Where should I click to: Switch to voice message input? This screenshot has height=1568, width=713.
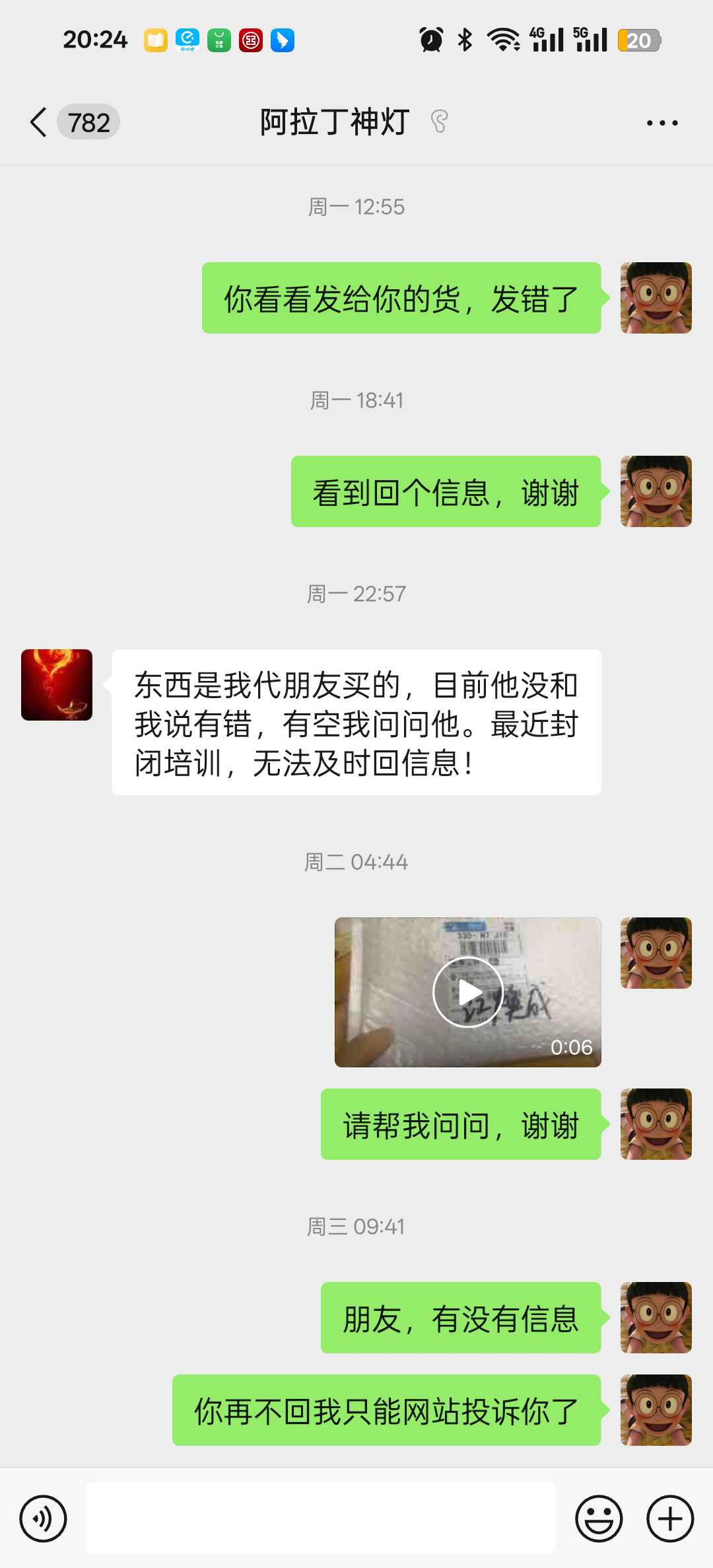point(44,1518)
